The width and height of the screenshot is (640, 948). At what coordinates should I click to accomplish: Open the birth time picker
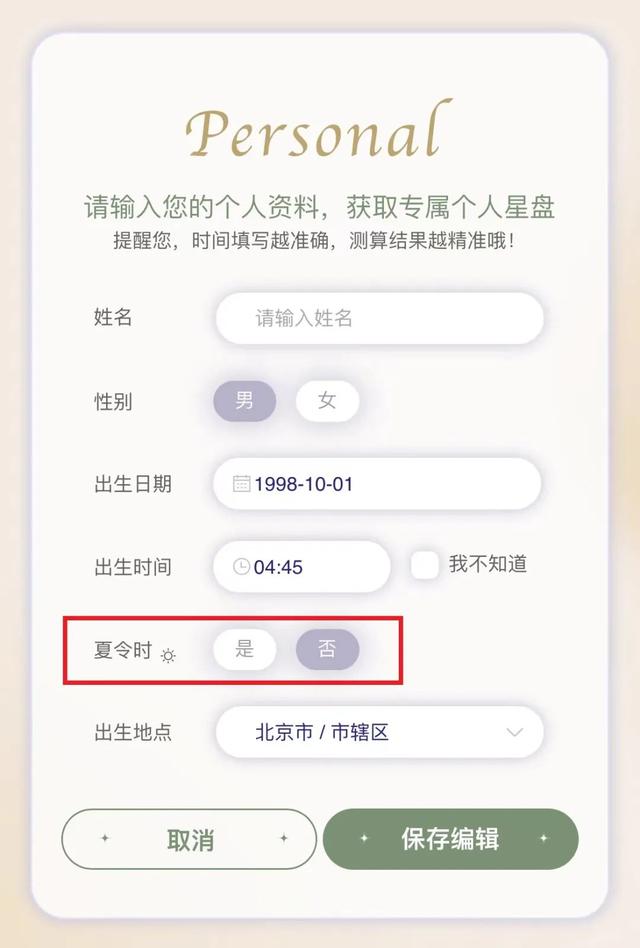click(301, 567)
